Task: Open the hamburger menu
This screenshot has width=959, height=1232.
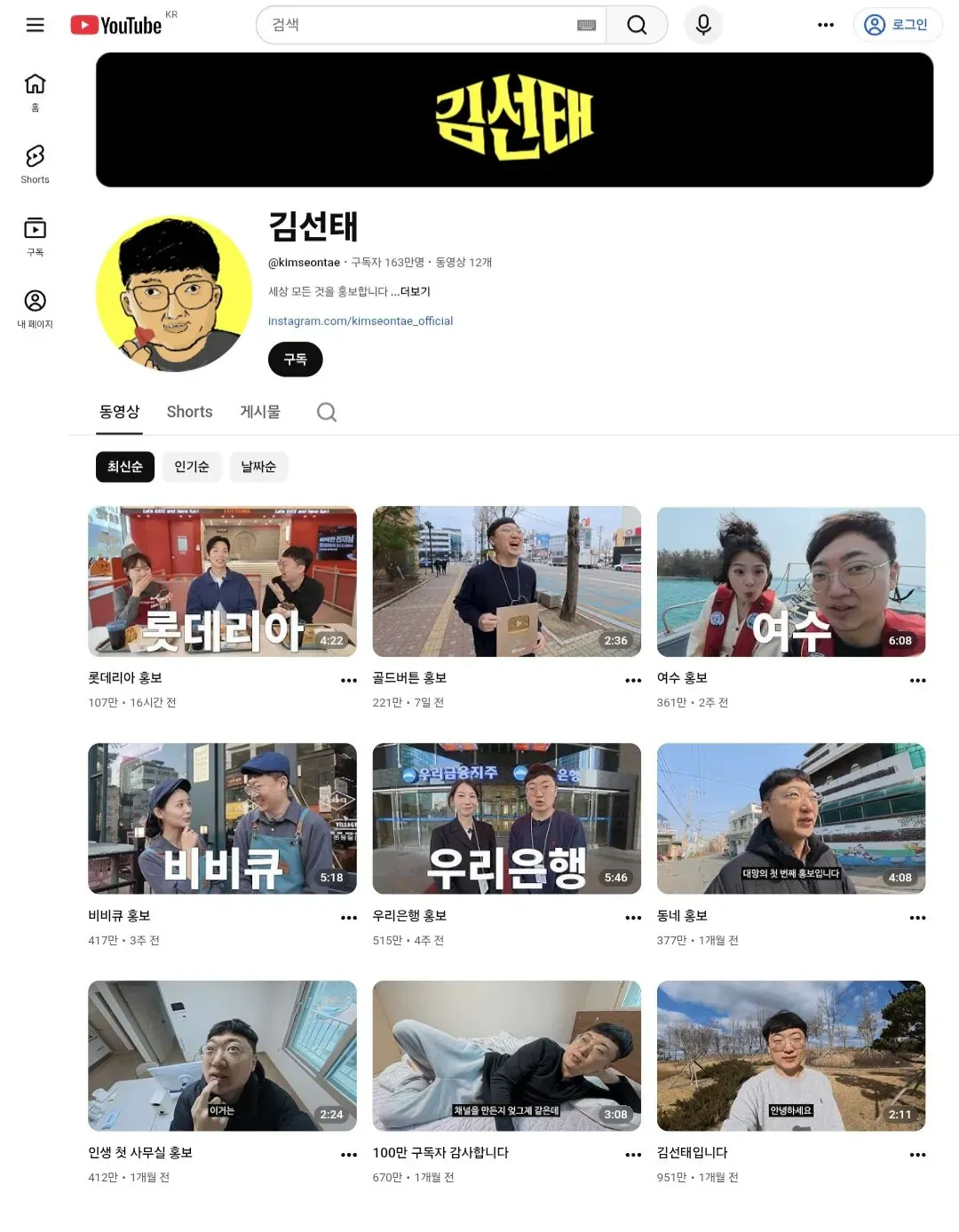Action: click(x=35, y=25)
